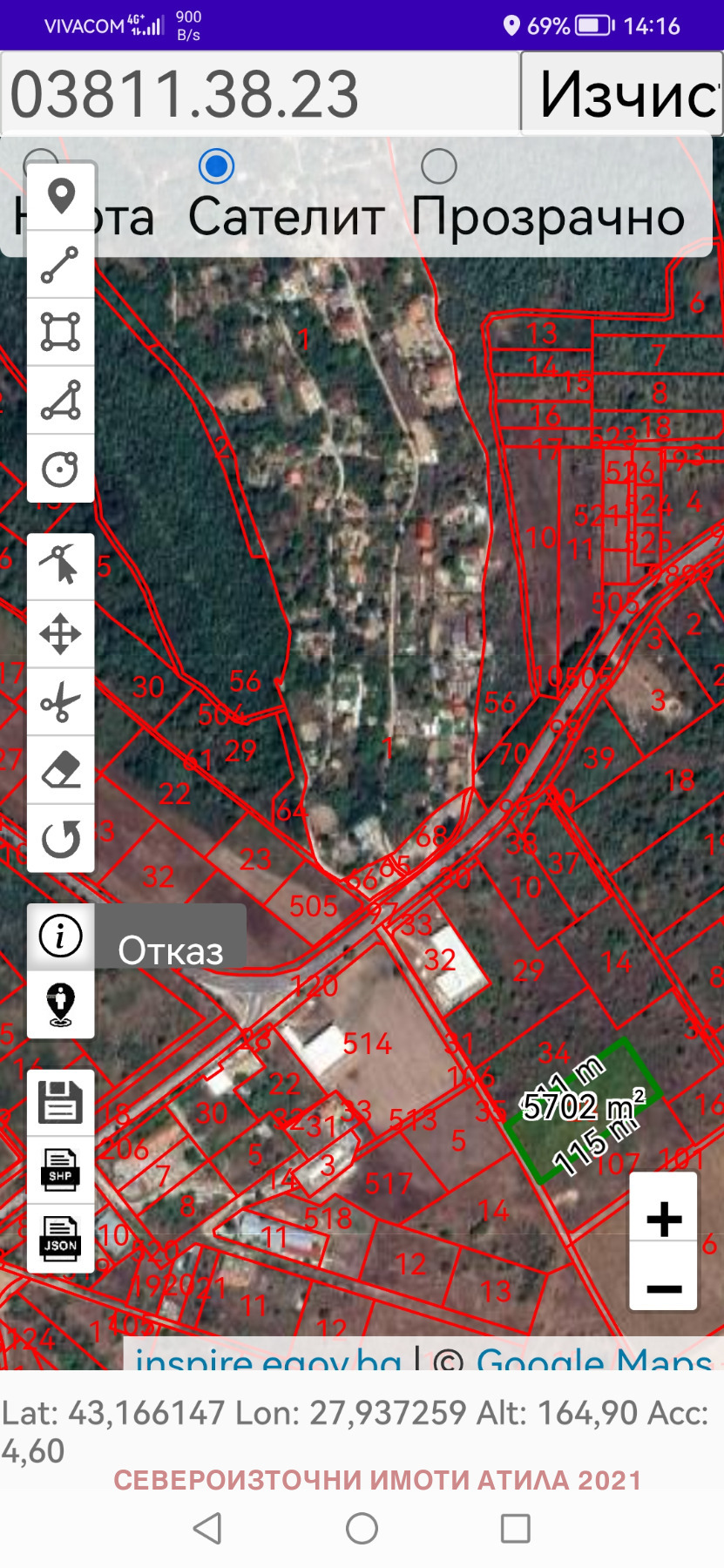Open the parcel info tool
Screen dimensions: 724x1568
(x=61, y=937)
